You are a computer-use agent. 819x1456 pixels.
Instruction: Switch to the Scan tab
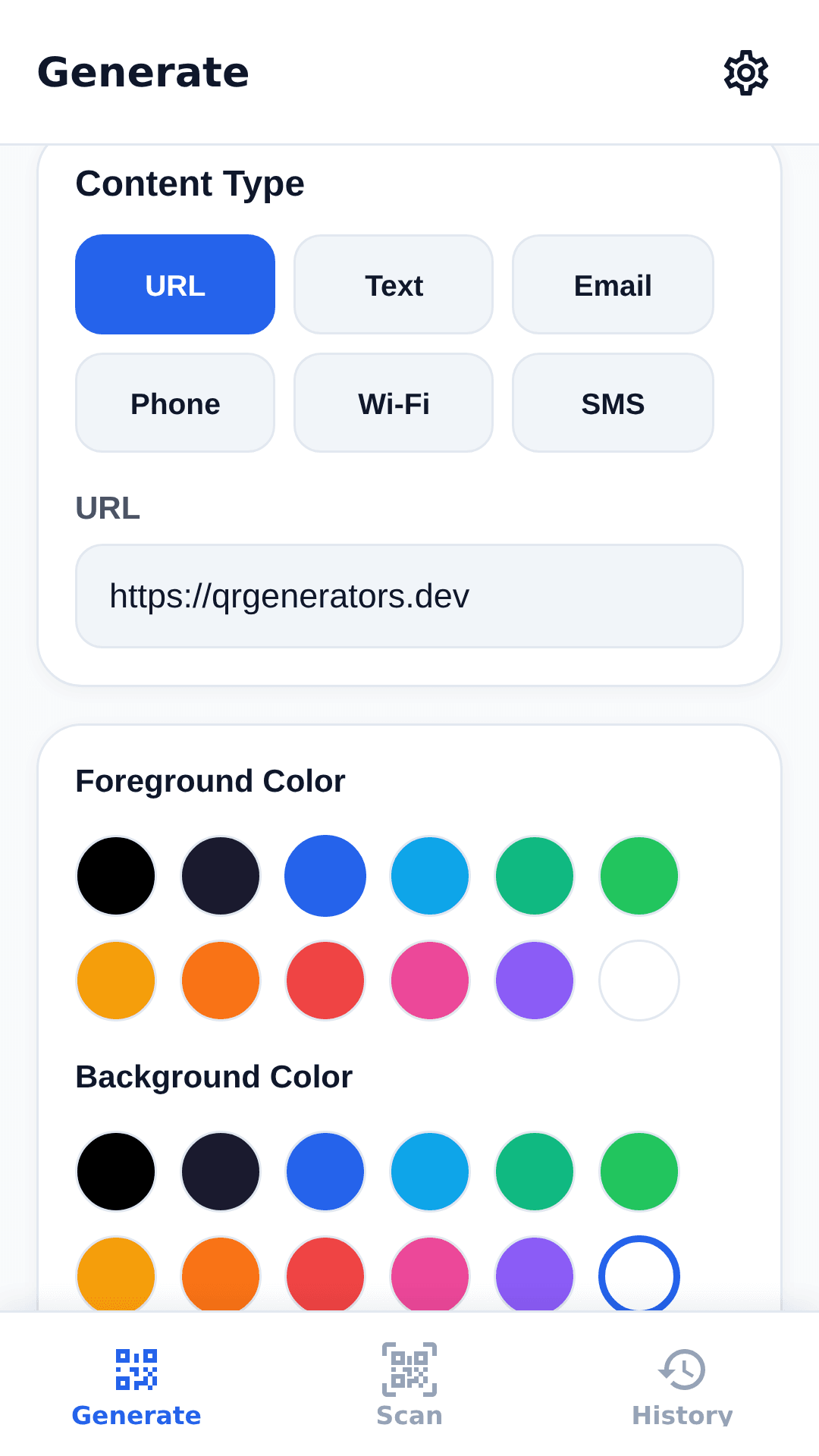[x=409, y=1385]
